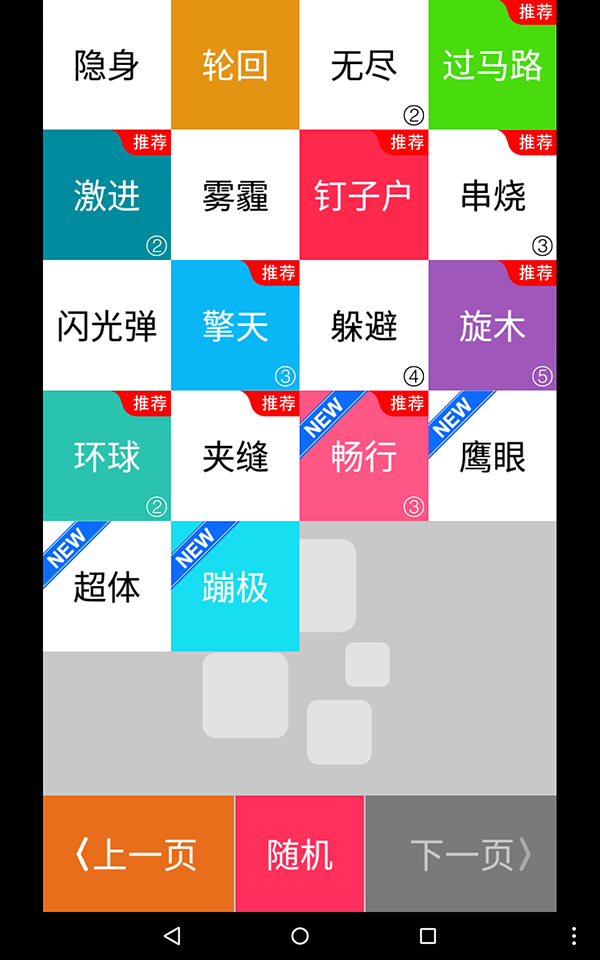
Task: Open the new 畅行 mode
Action: (364, 457)
